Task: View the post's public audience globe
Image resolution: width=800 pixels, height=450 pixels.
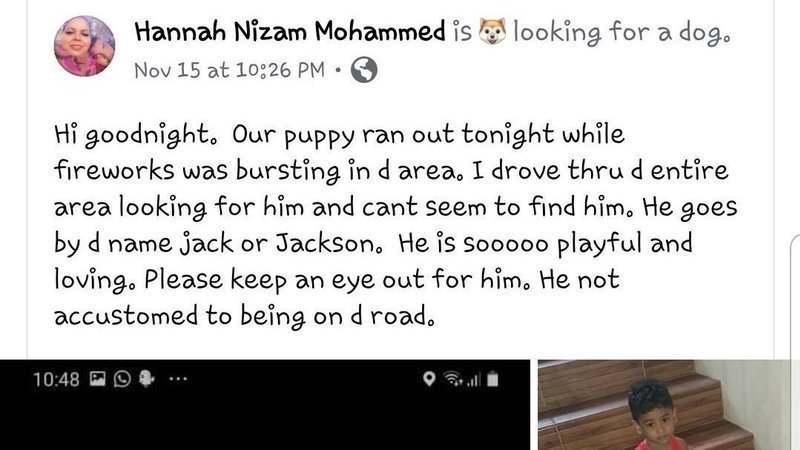Action: tap(365, 72)
